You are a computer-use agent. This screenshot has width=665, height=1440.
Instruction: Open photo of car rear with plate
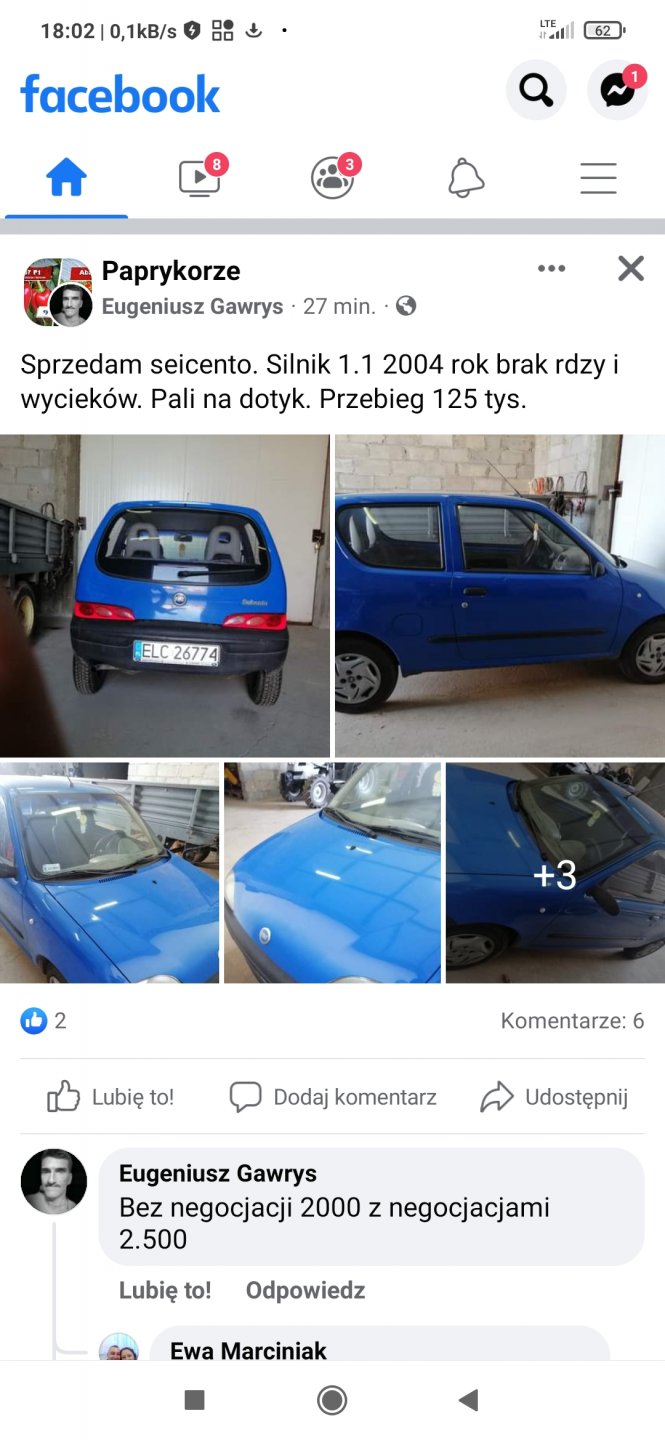[164, 595]
